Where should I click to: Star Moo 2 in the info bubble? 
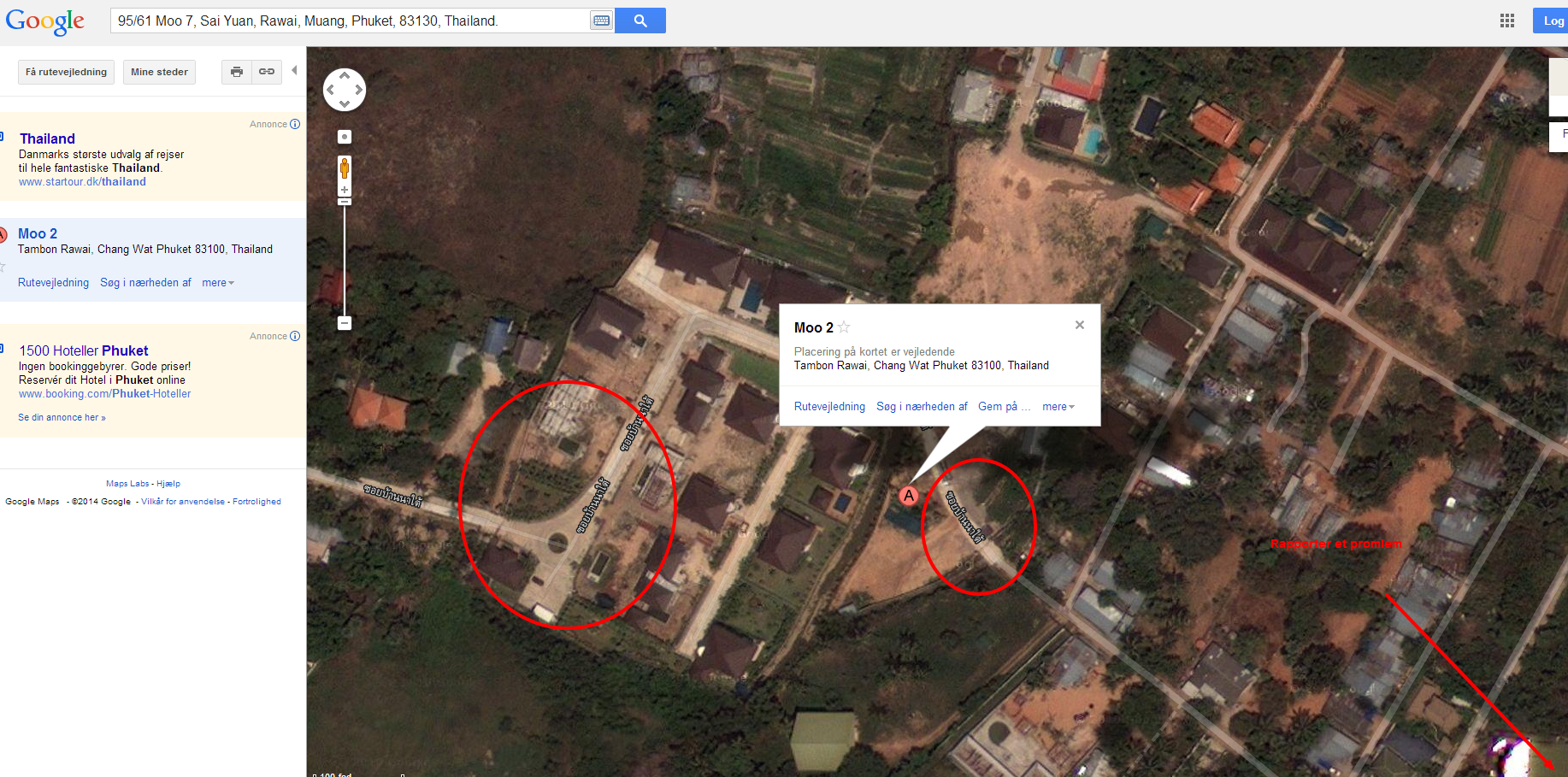click(x=844, y=327)
